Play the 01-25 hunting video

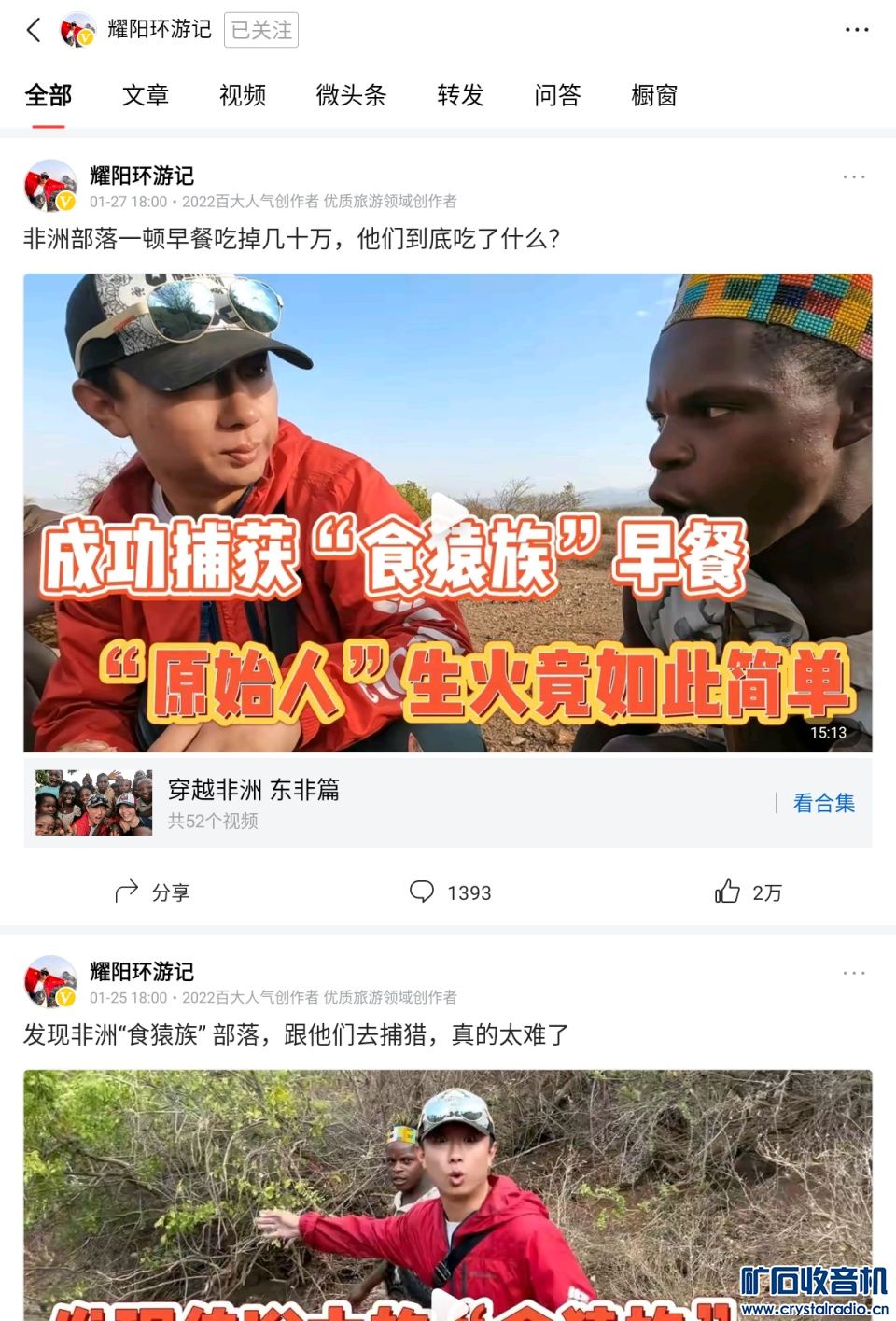[x=448, y=1204]
